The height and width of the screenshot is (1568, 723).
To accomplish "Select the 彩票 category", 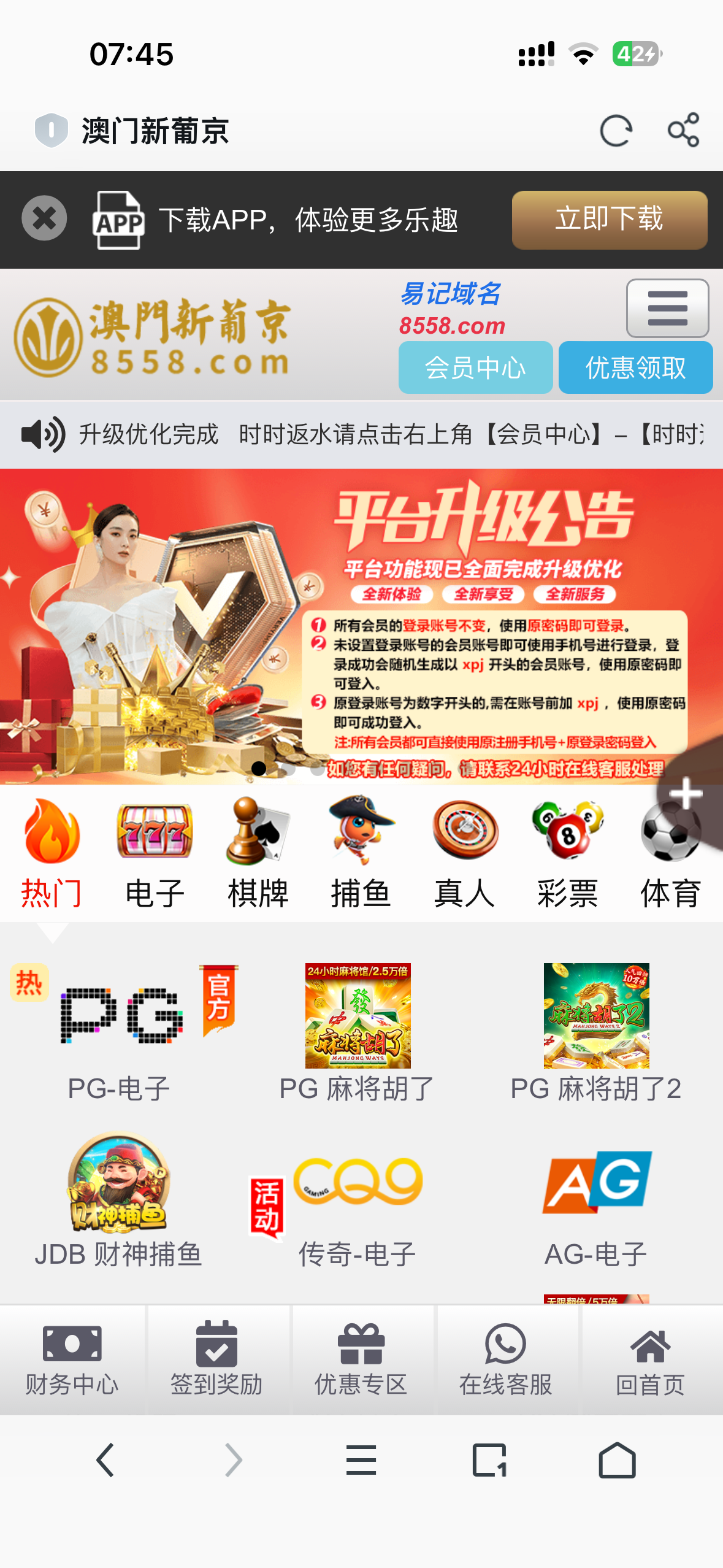I will (567, 853).
